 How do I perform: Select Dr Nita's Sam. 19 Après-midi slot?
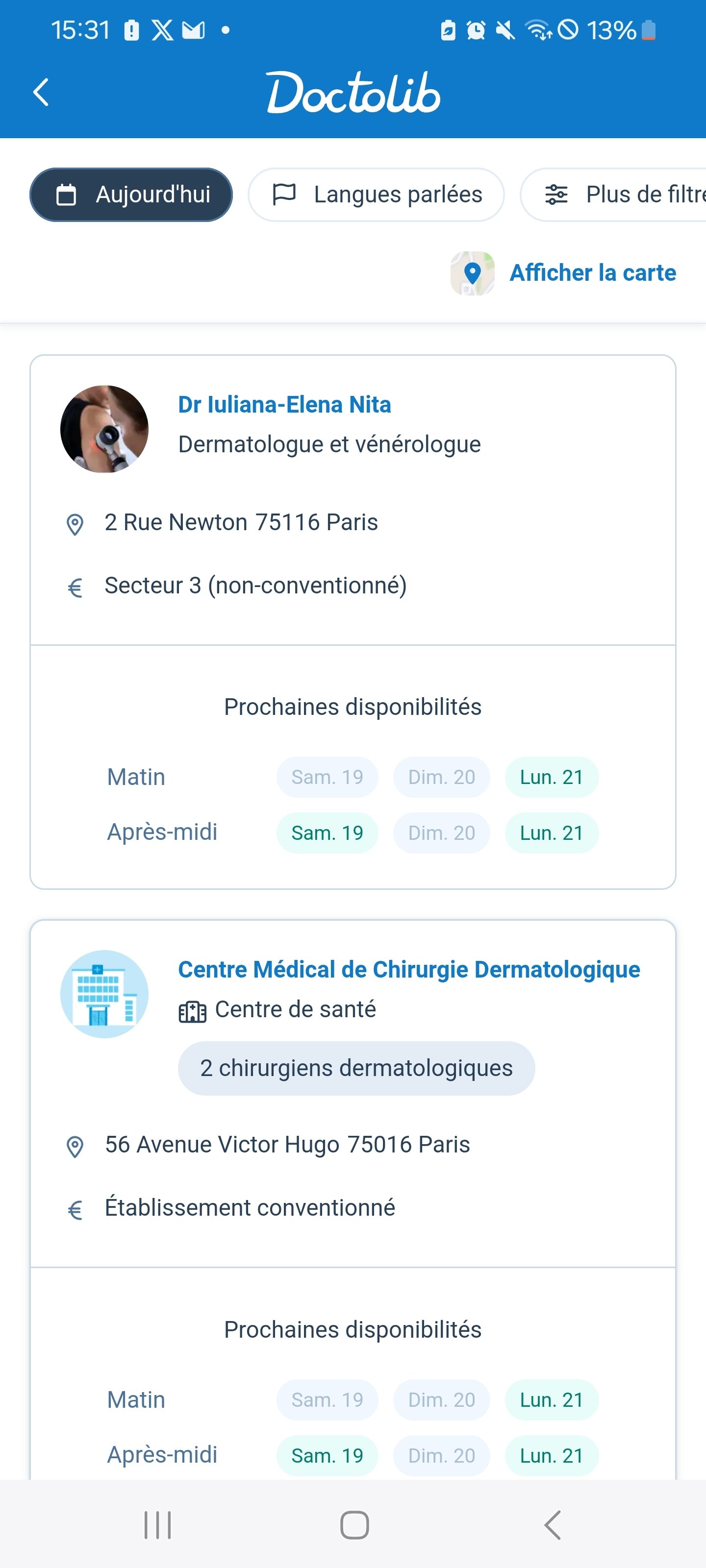327,833
